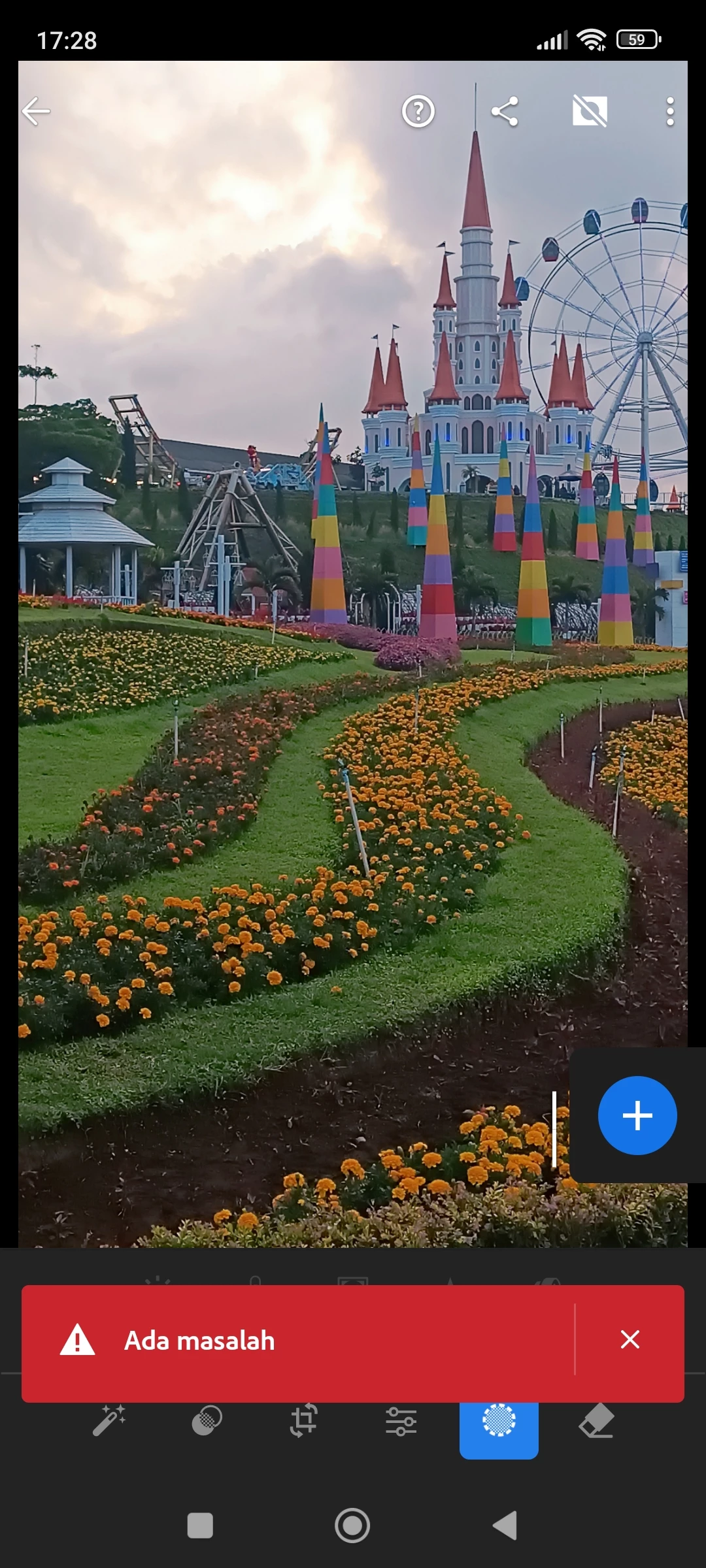Dismiss the "Ada masalah" error banner
The image size is (706, 1568).
point(630,1339)
